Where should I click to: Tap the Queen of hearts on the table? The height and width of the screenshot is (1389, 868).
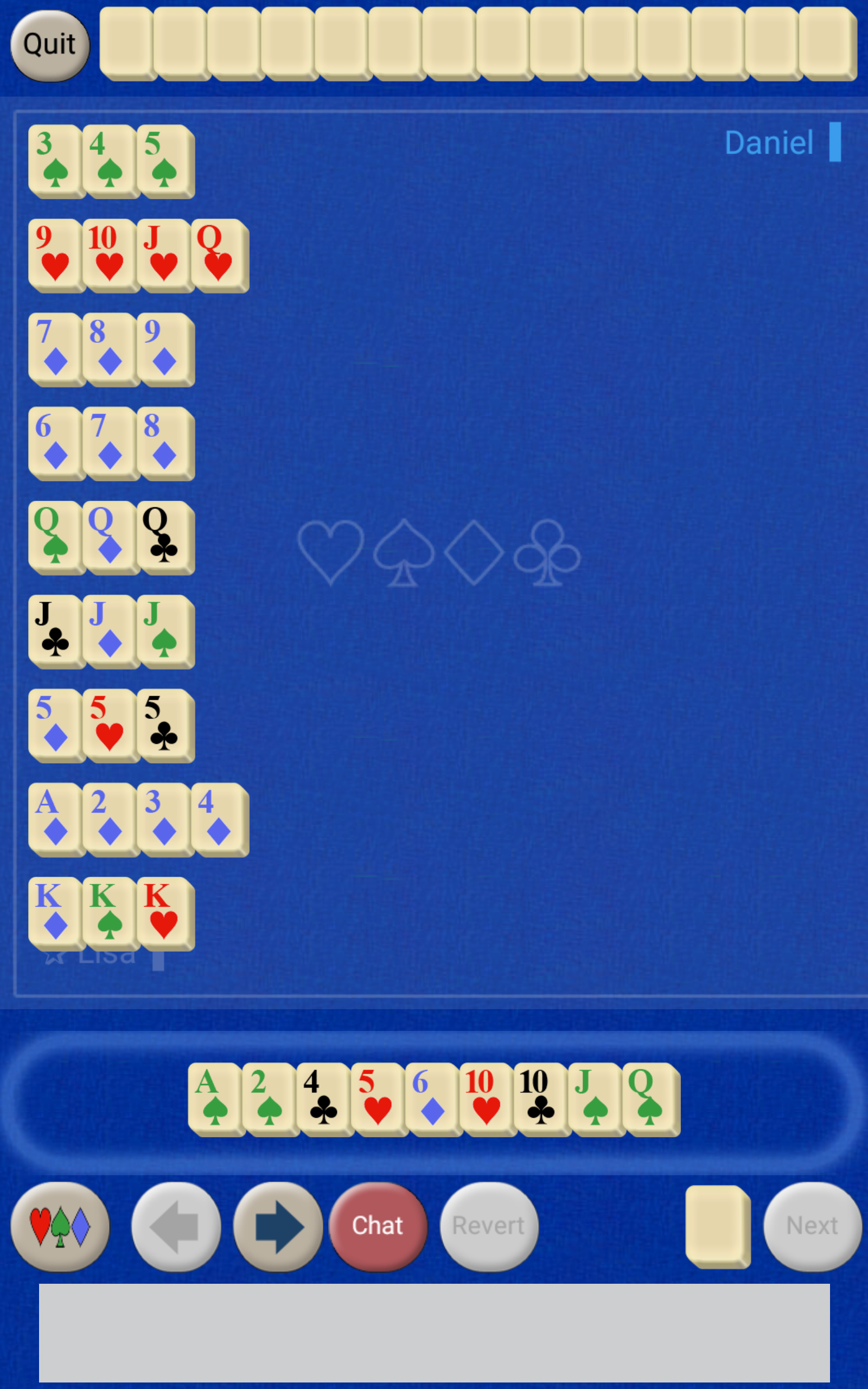tap(218, 254)
